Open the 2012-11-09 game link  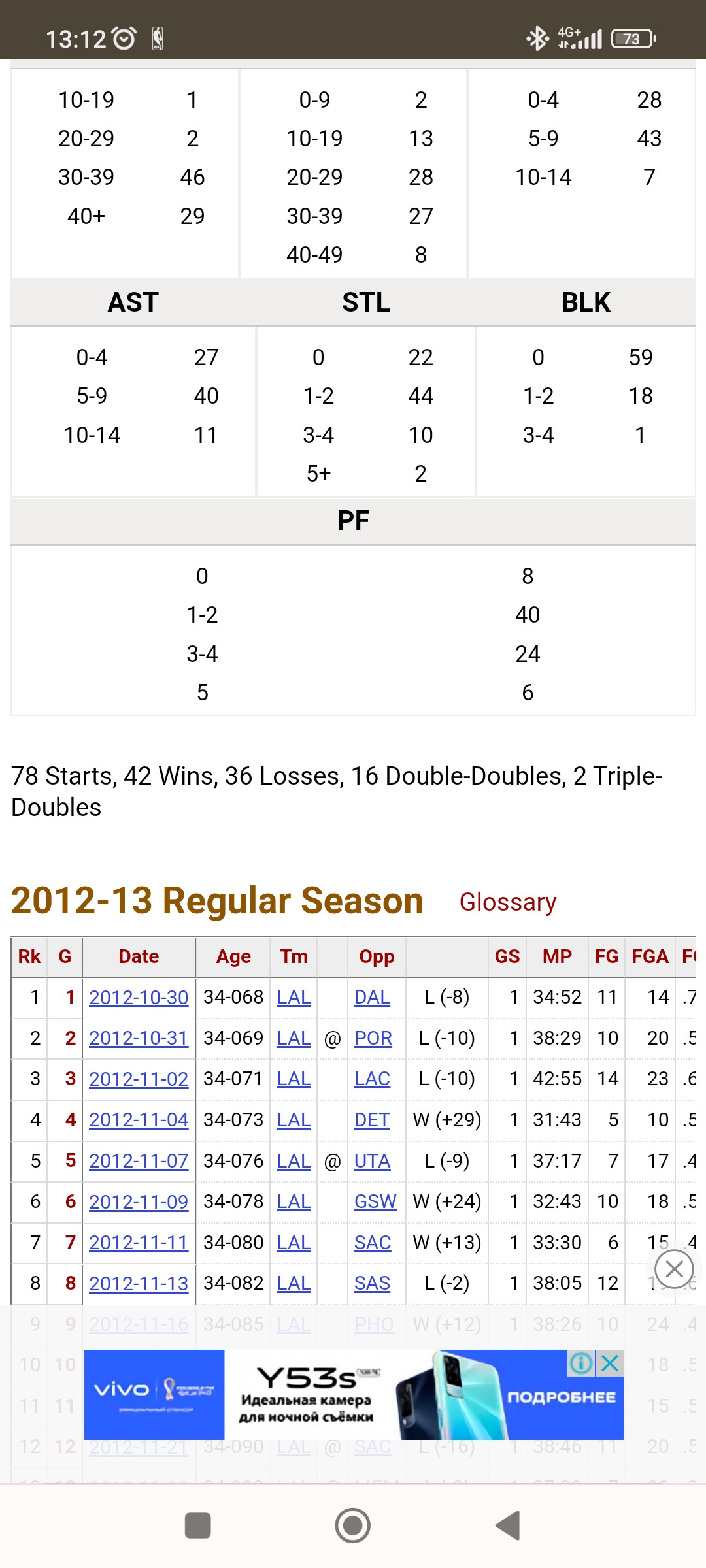tap(139, 1201)
